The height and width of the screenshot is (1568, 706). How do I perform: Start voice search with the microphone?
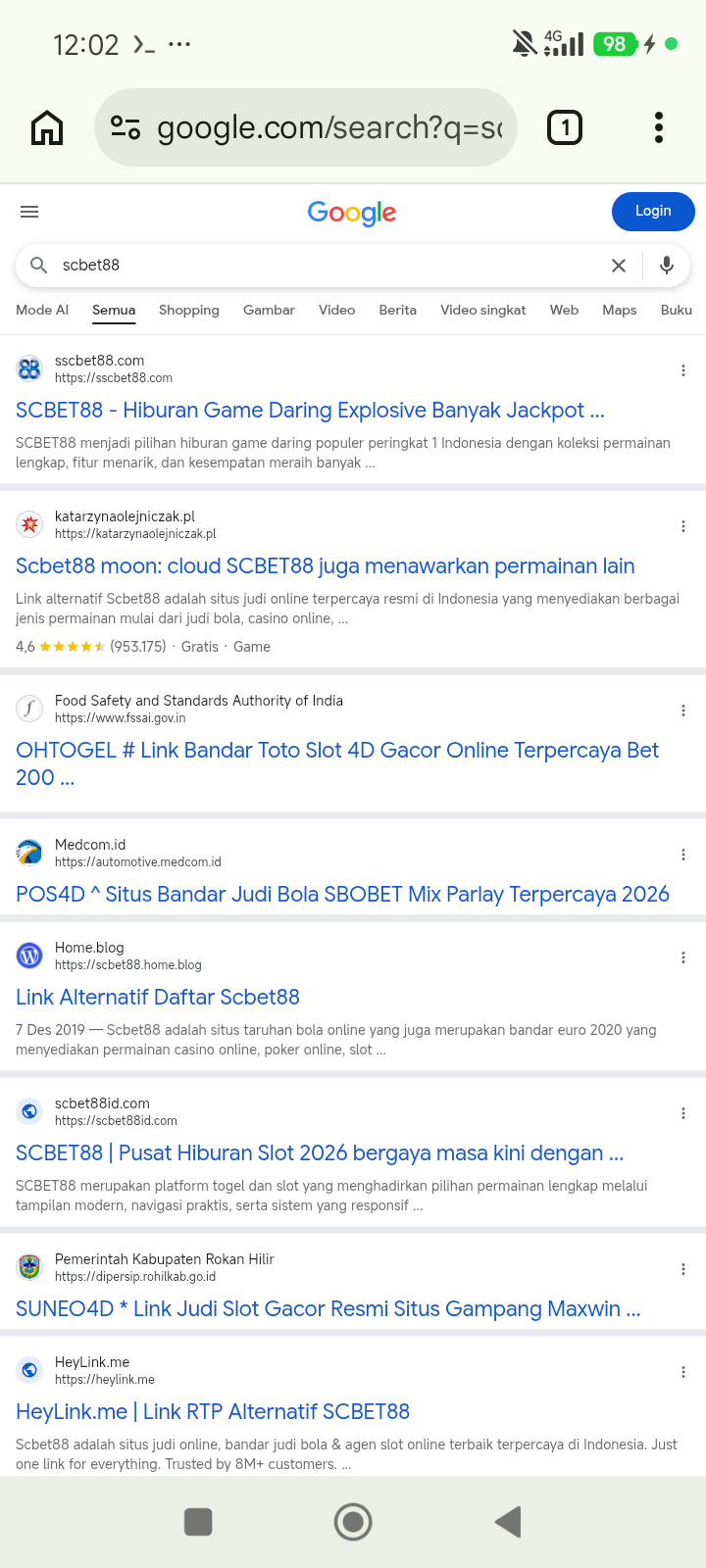(x=667, y=266)
